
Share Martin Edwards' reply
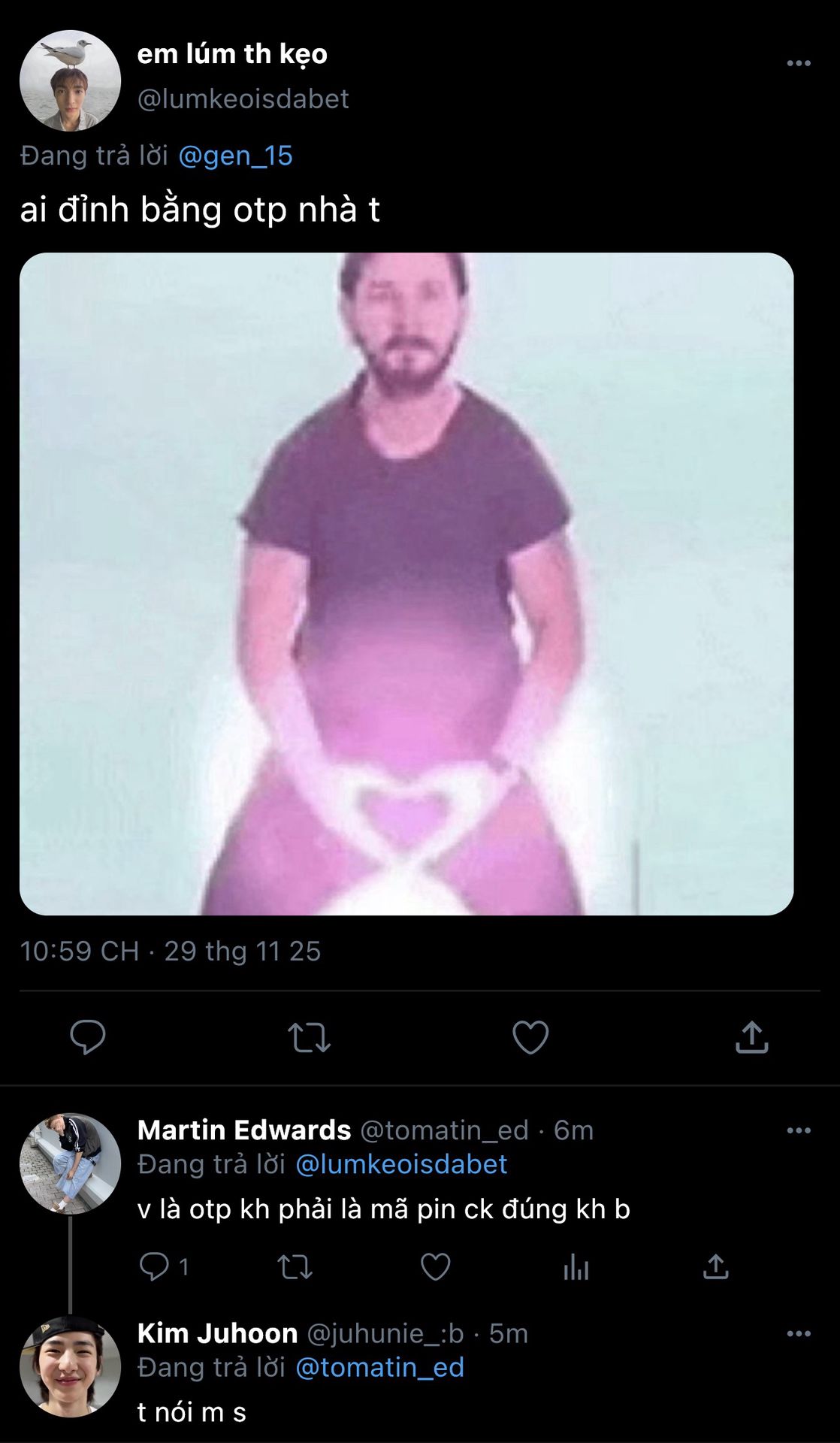[715, 1266]
